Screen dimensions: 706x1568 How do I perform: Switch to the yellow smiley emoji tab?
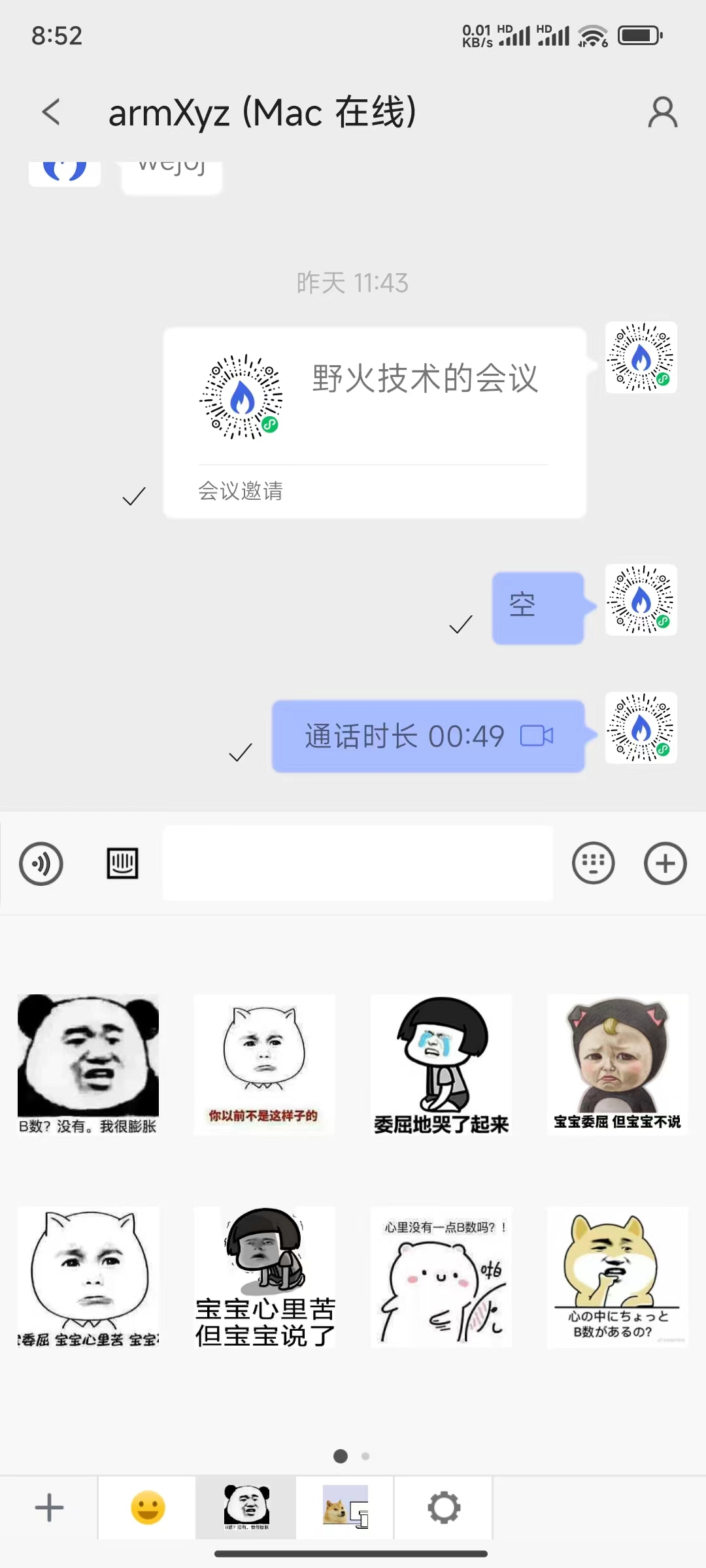[x=148, y=1508]
